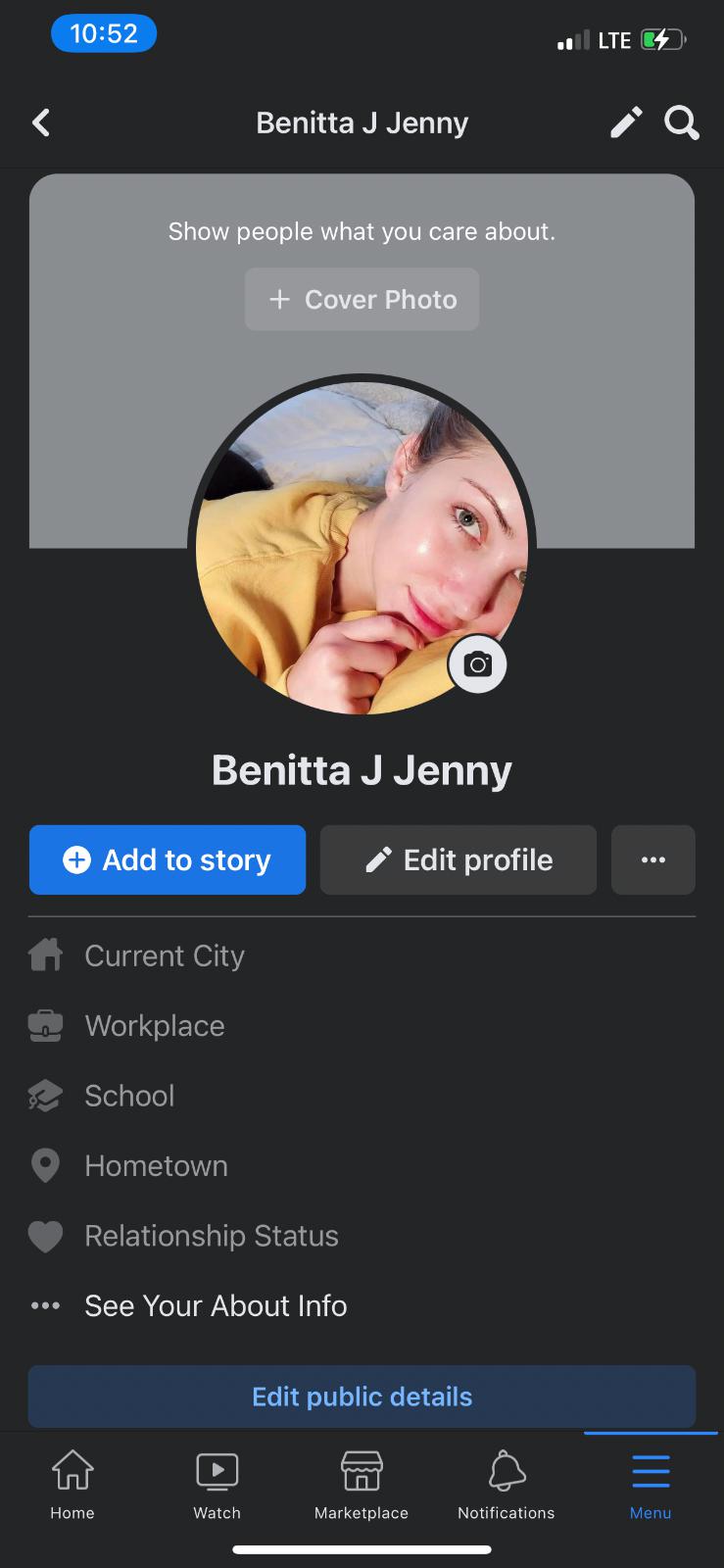This screenshot has width=724, height=1568.
Task: Select the Menu tab
Action: (x=651, y=1484)
